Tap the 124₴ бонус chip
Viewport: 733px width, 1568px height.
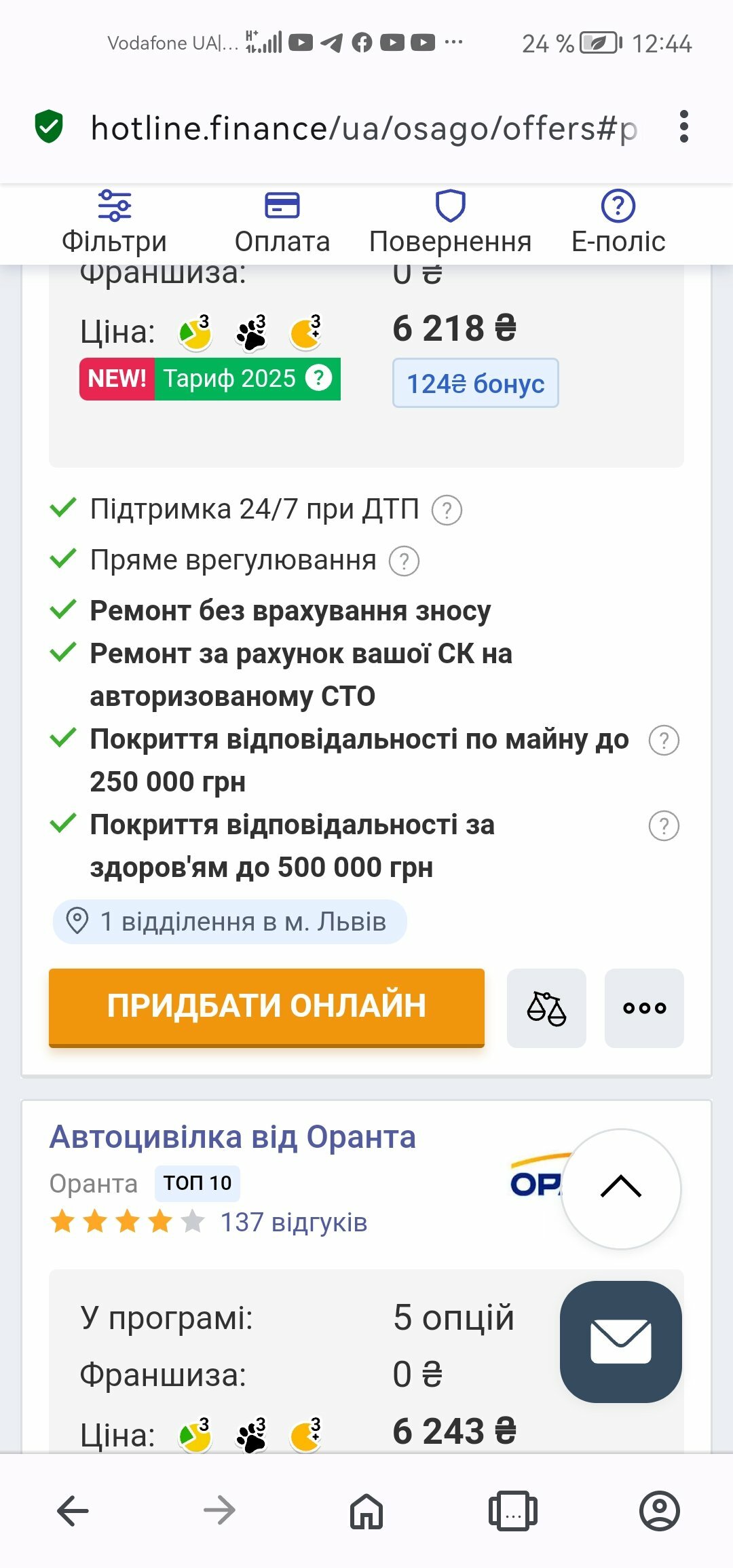475,384
